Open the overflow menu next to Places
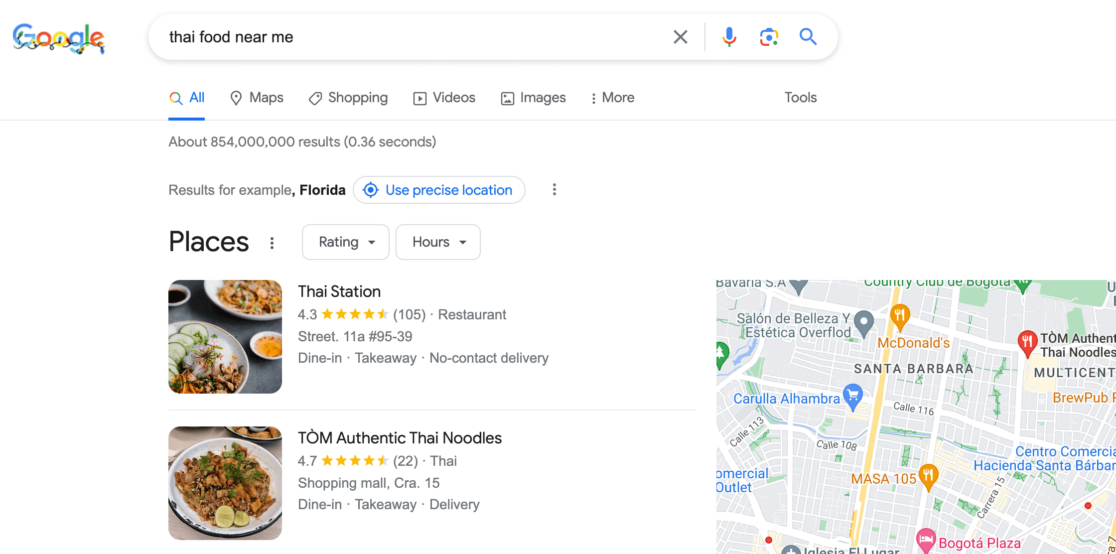The width and height of the screenshot is (1116, 554). (x=271, y=243)
